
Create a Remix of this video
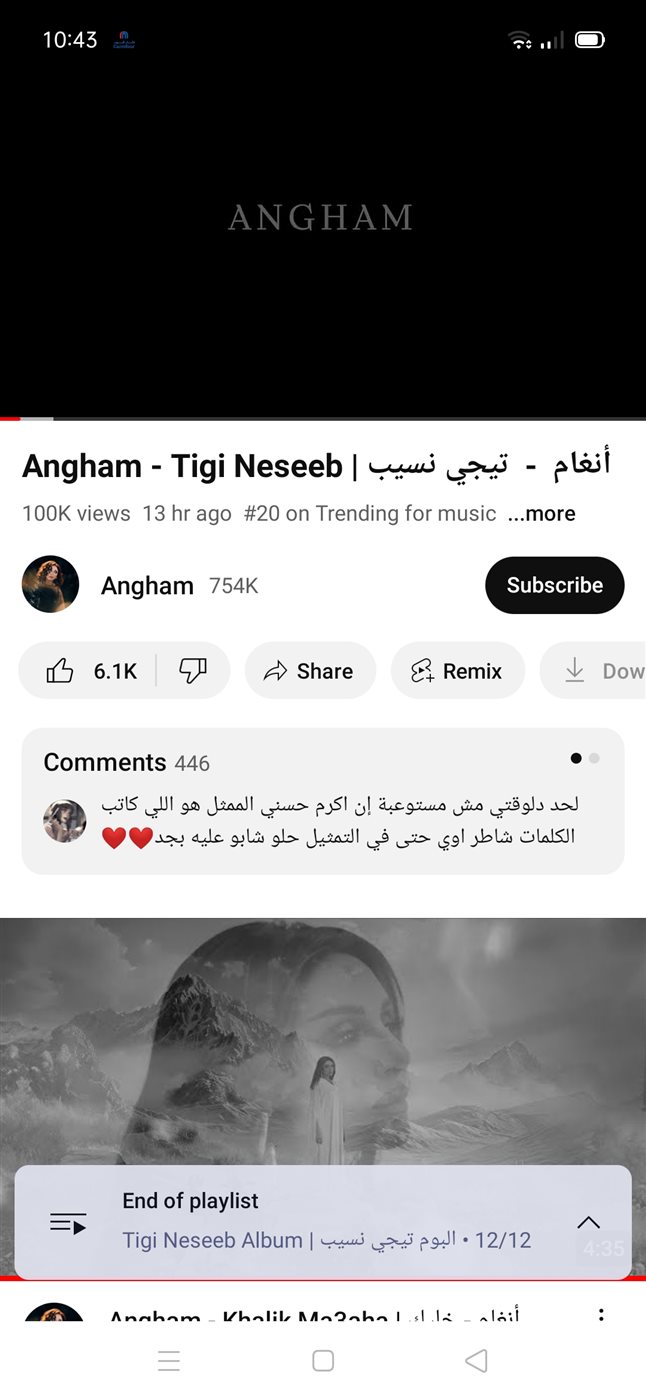(x=457, y=671)
